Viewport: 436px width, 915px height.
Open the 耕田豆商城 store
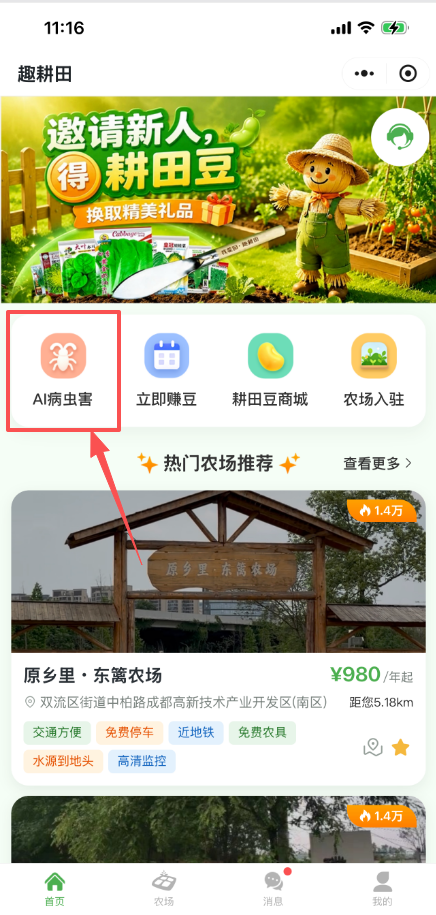click(270, 371)
